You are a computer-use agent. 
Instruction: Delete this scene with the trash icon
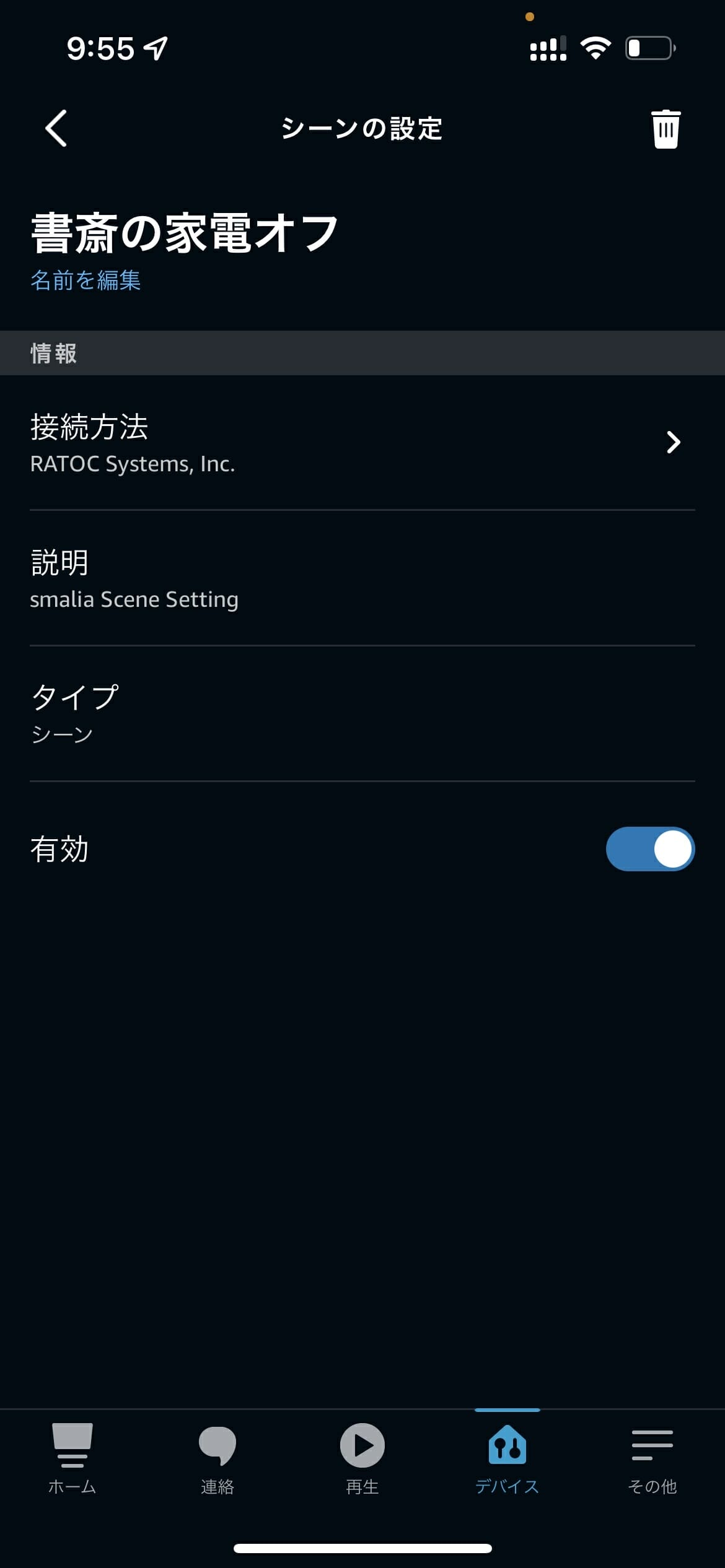666,129
